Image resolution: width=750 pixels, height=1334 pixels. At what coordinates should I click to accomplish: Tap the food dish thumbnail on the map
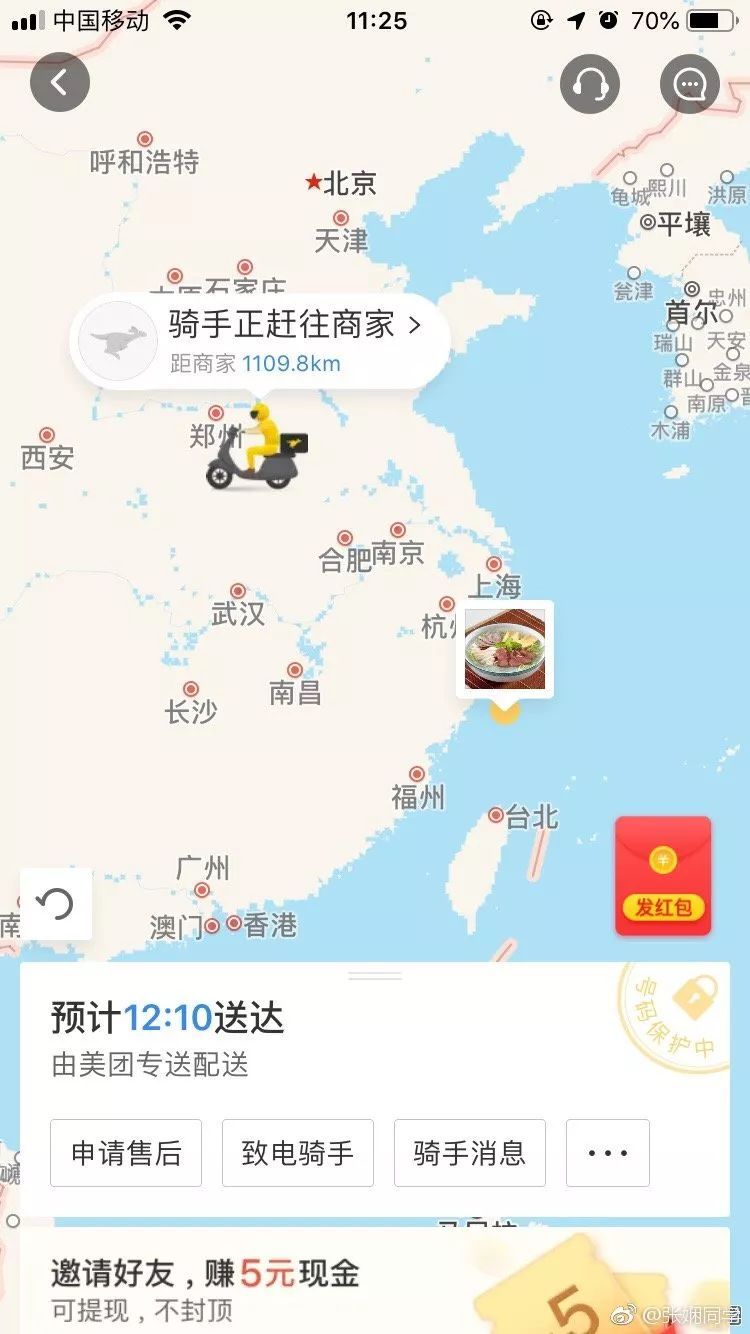click(505, 648)
